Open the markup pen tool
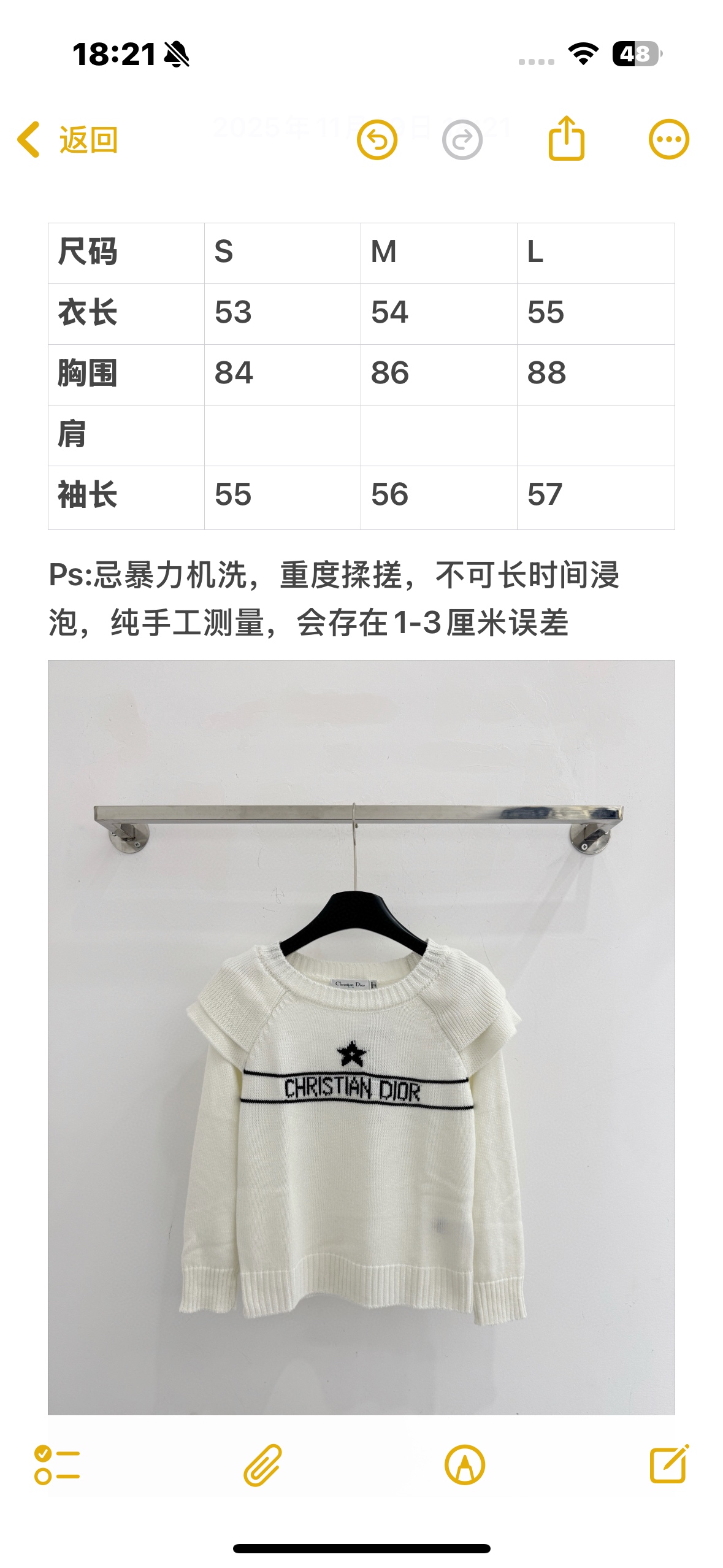The width and height of the screenshot is (723, 1568). coord(464,1465)
